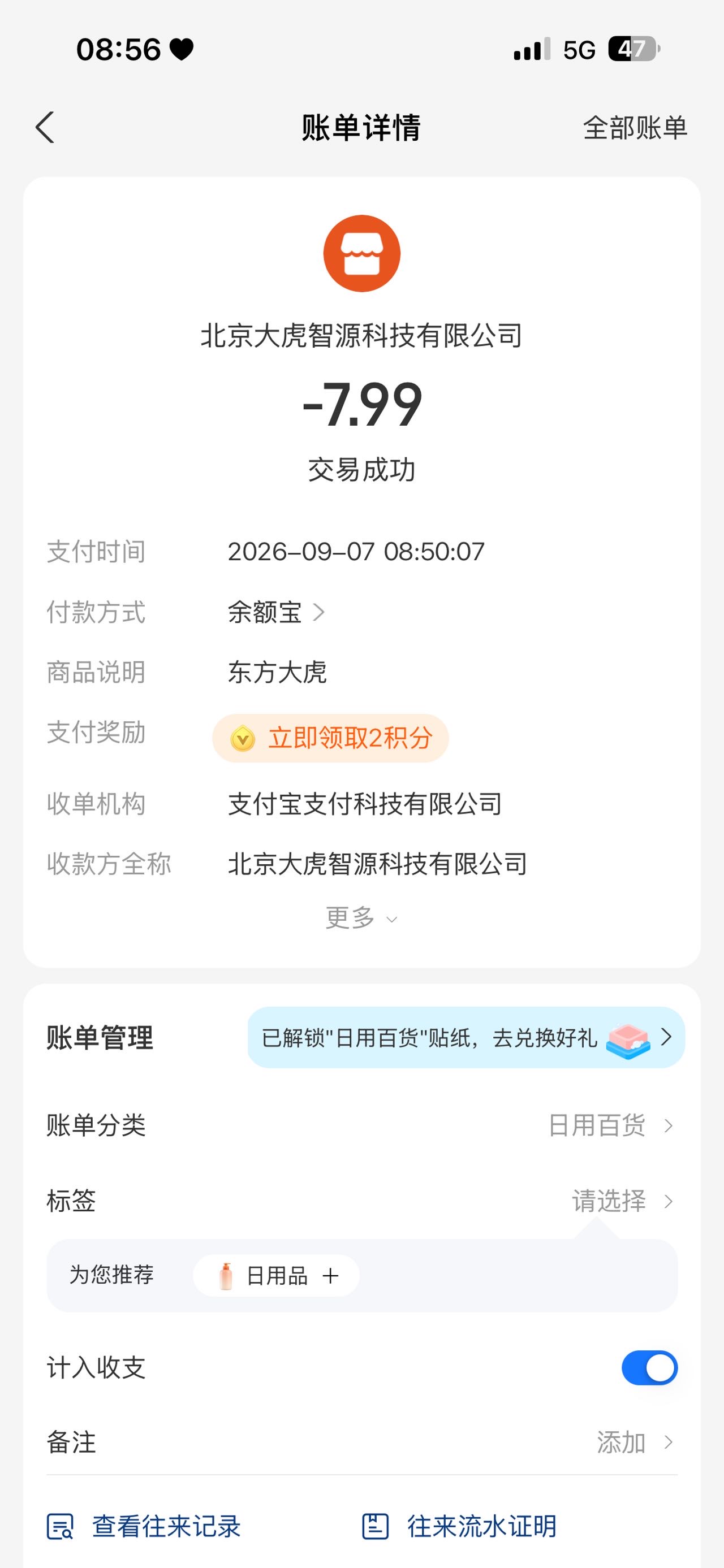Open the 余额宝 payment method details
Viewport: 724px width, 1568px height.
point(277,612)
